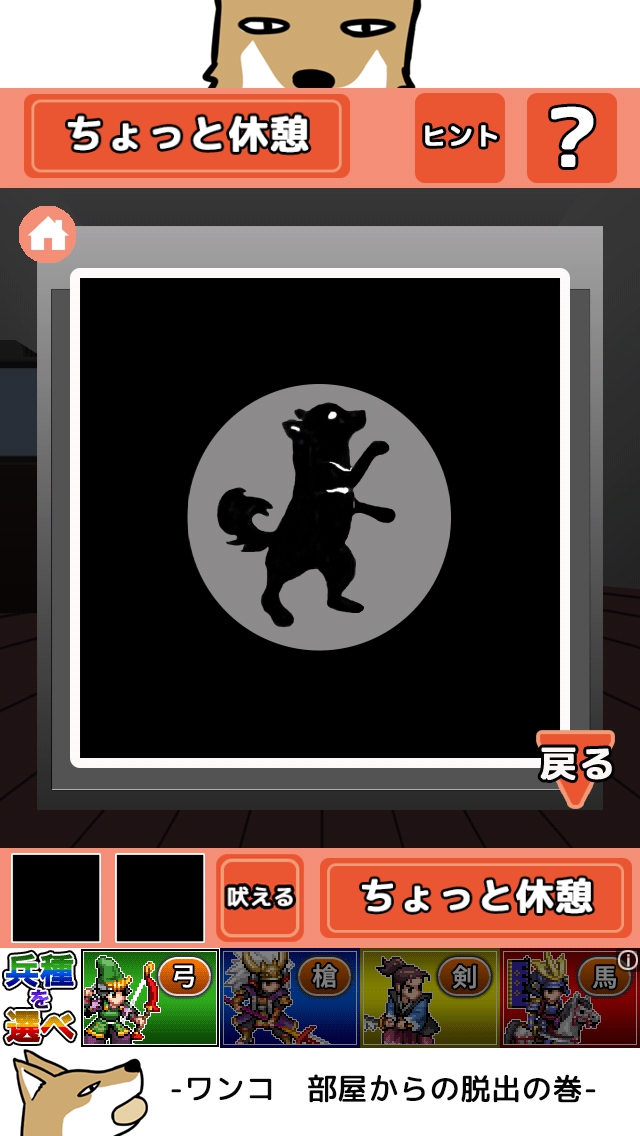The image size is (640, 1136).
Task: Select the second empty inventory slot
Action: coord(160,897)
